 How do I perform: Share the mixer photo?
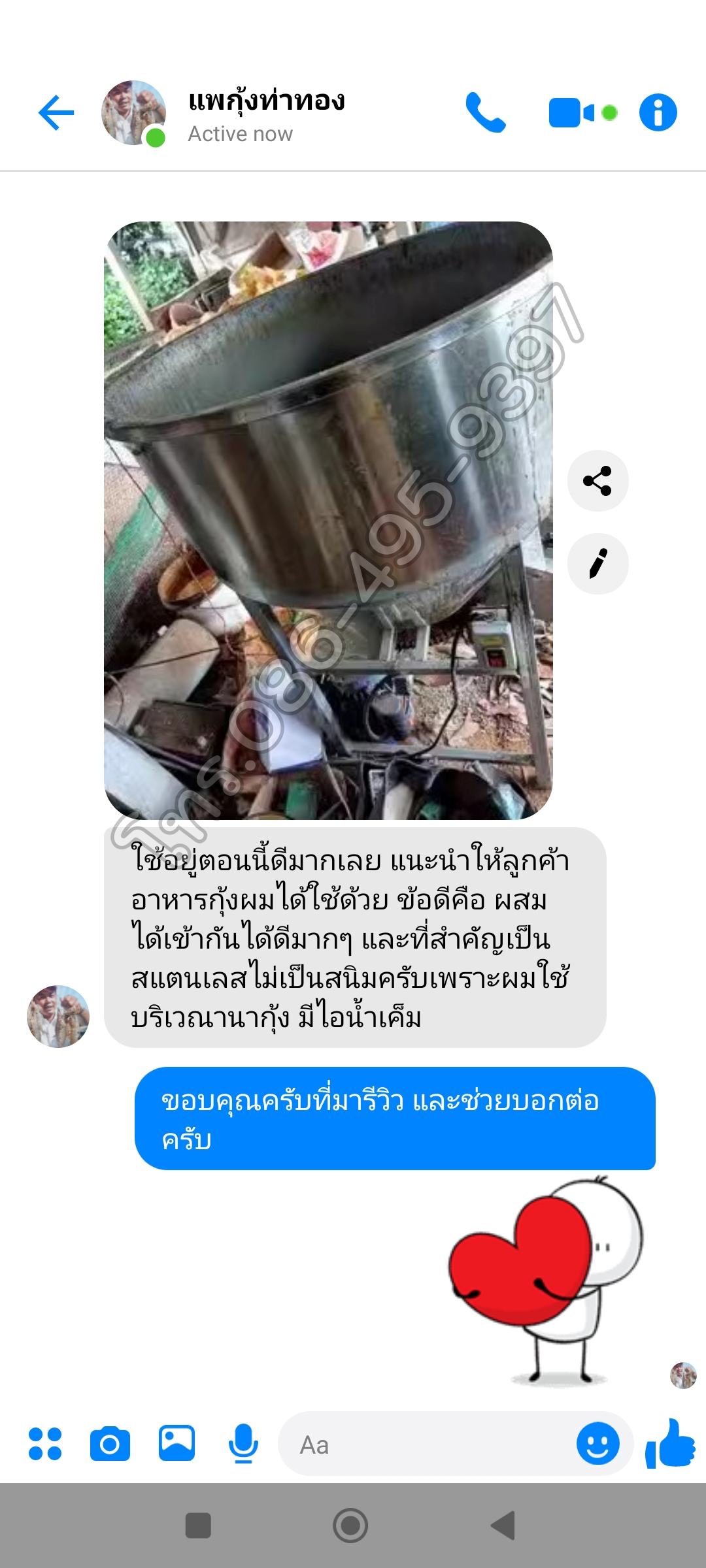coord(597,481)
